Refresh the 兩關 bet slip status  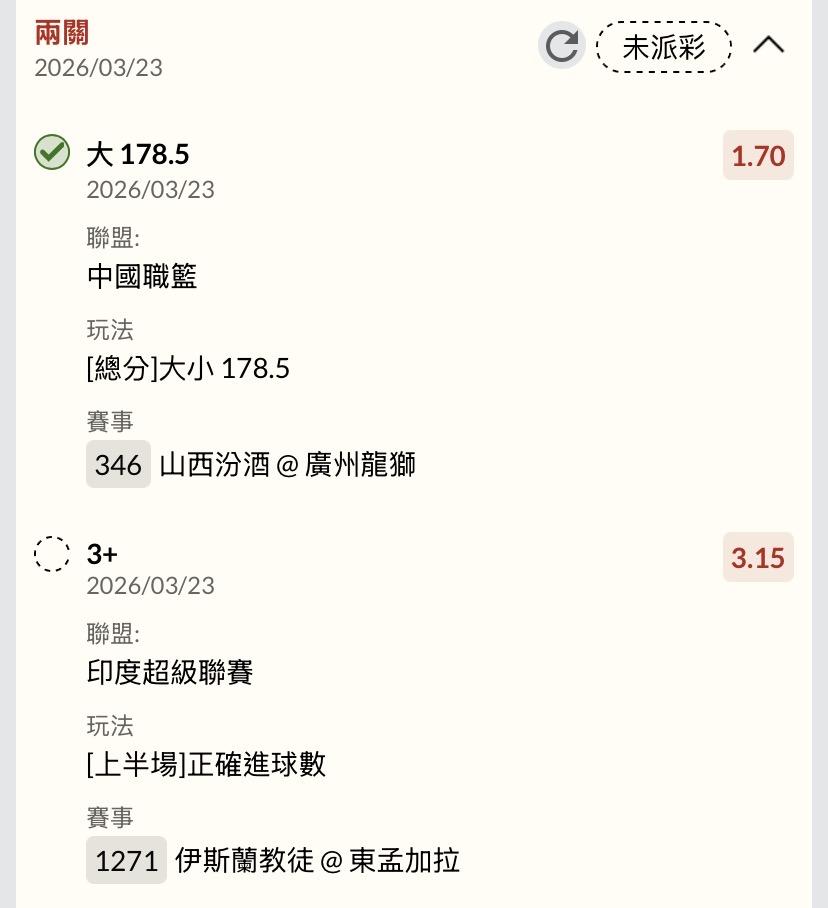[x=562, y=46]
